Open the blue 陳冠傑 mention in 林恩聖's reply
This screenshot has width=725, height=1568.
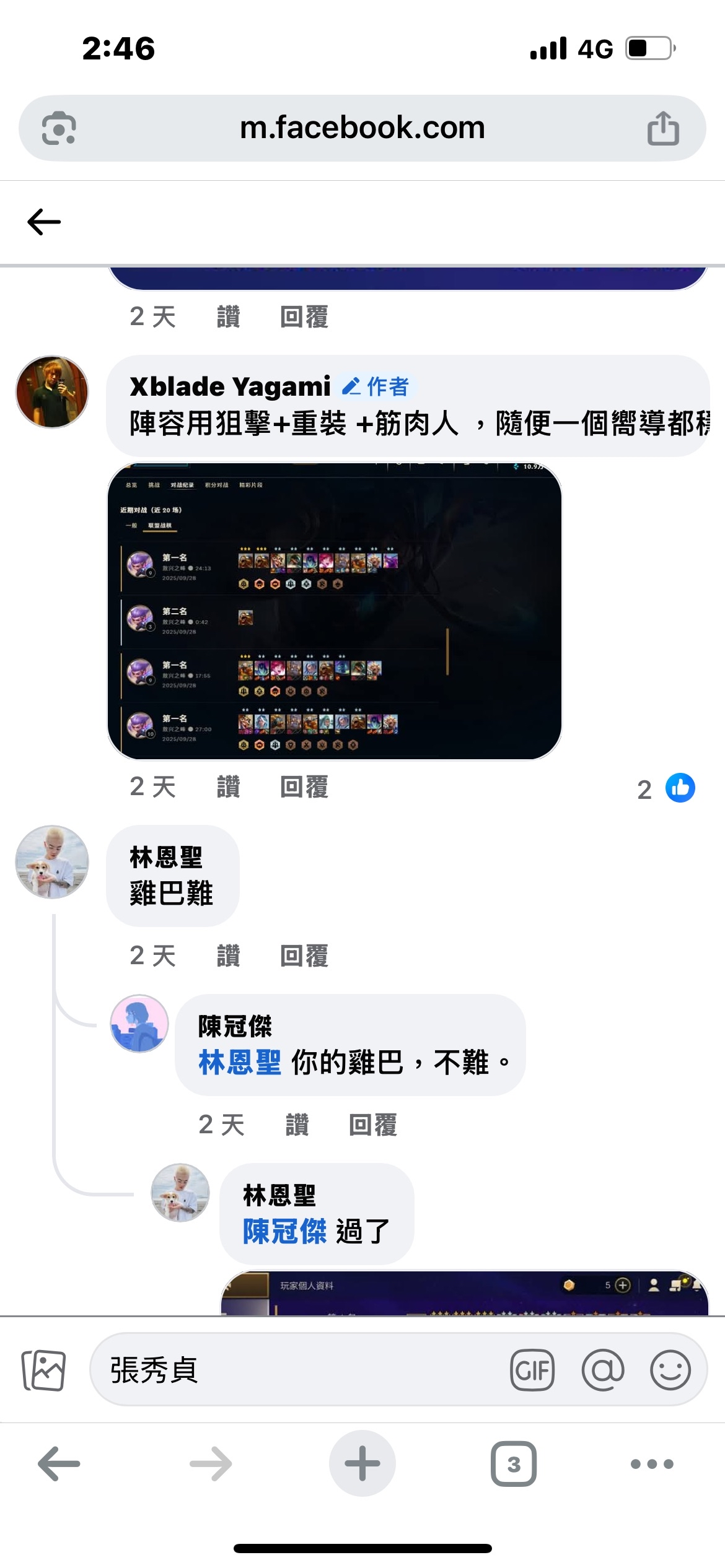point(284,1231)
